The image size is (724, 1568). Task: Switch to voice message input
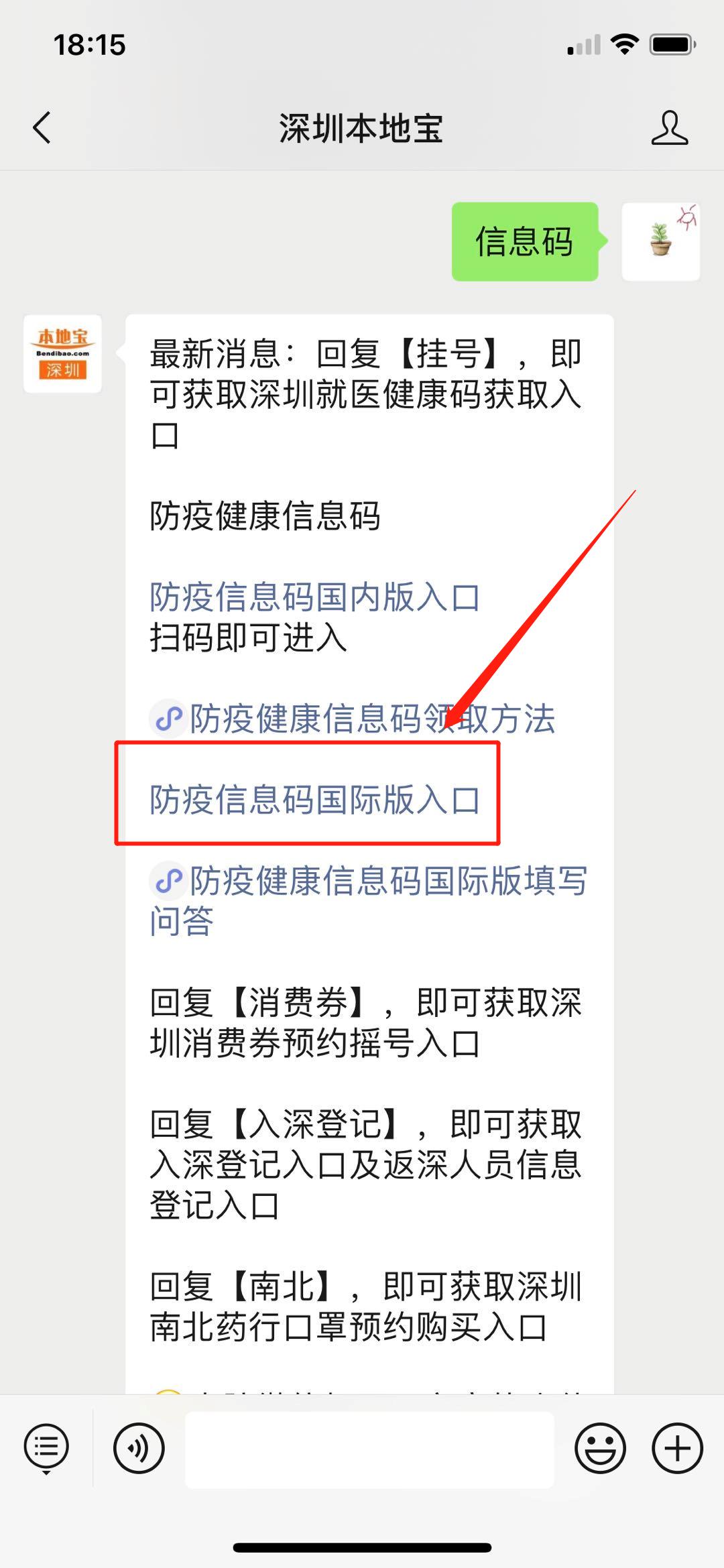[139, 1448]
